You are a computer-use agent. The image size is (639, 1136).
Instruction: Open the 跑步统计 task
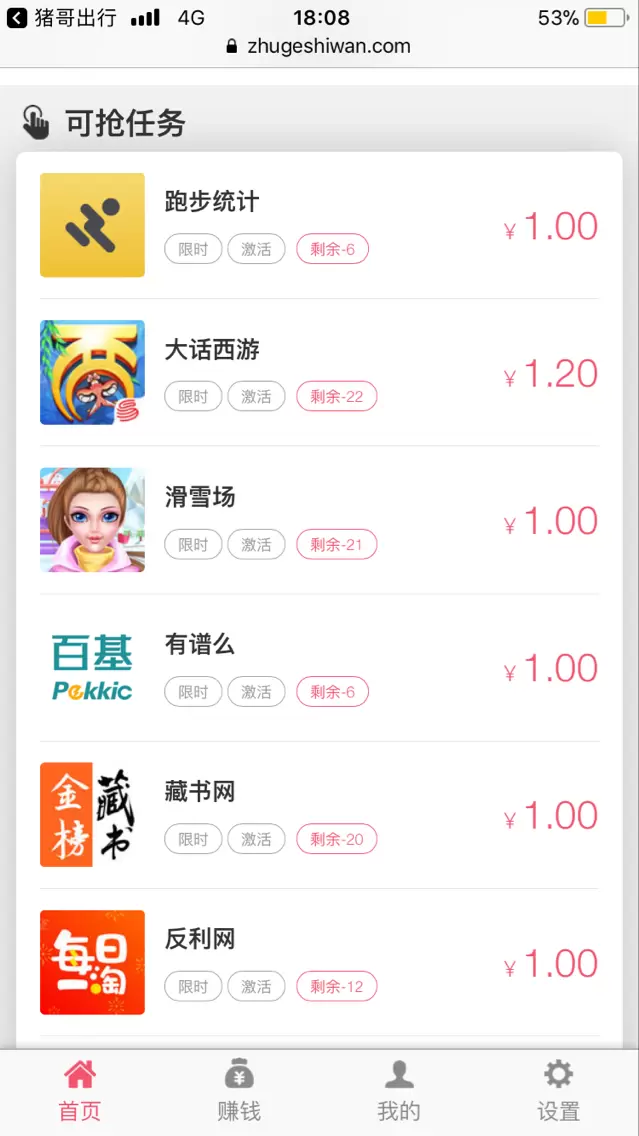point(319,225)
